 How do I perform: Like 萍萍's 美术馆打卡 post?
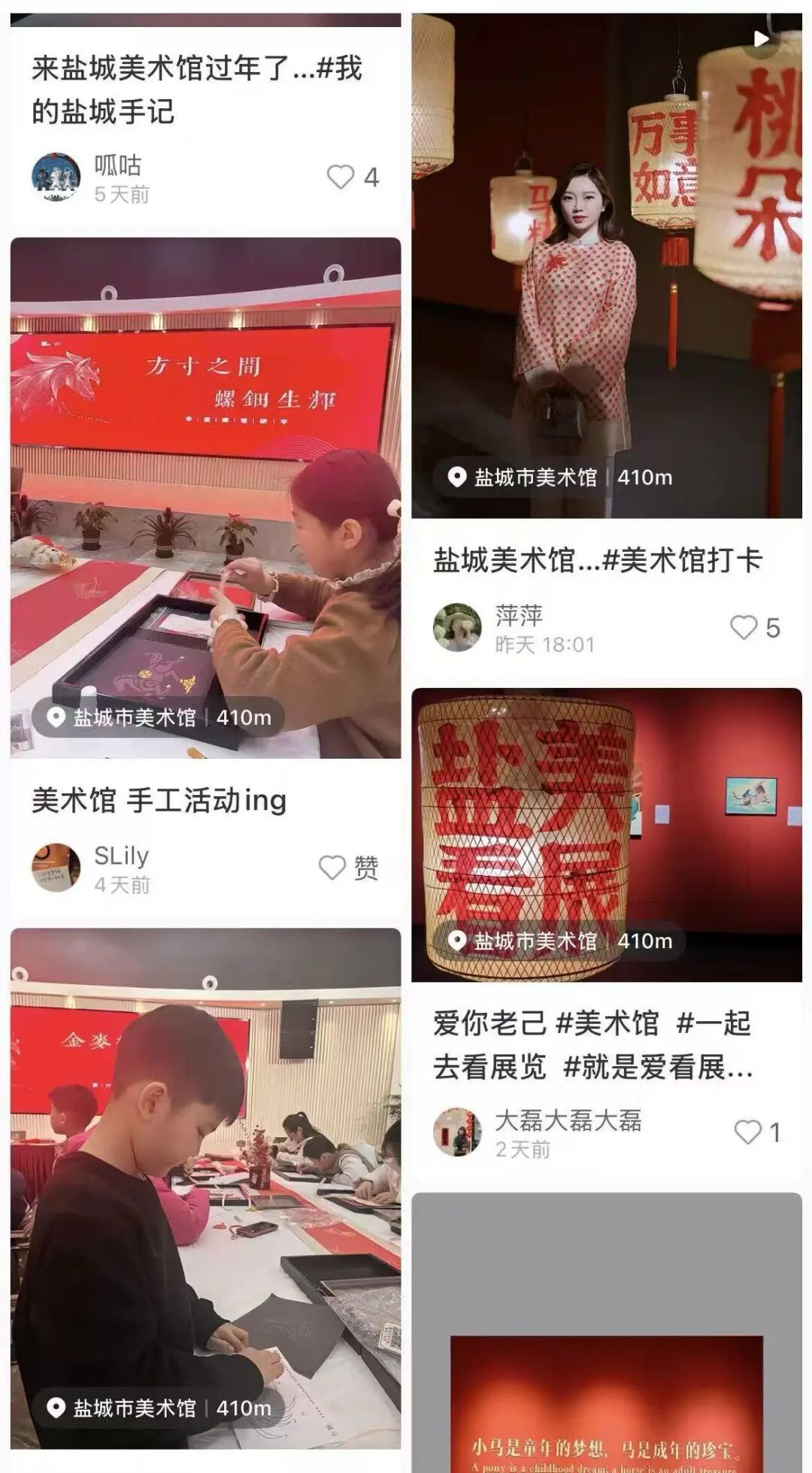tap(744, 628)
